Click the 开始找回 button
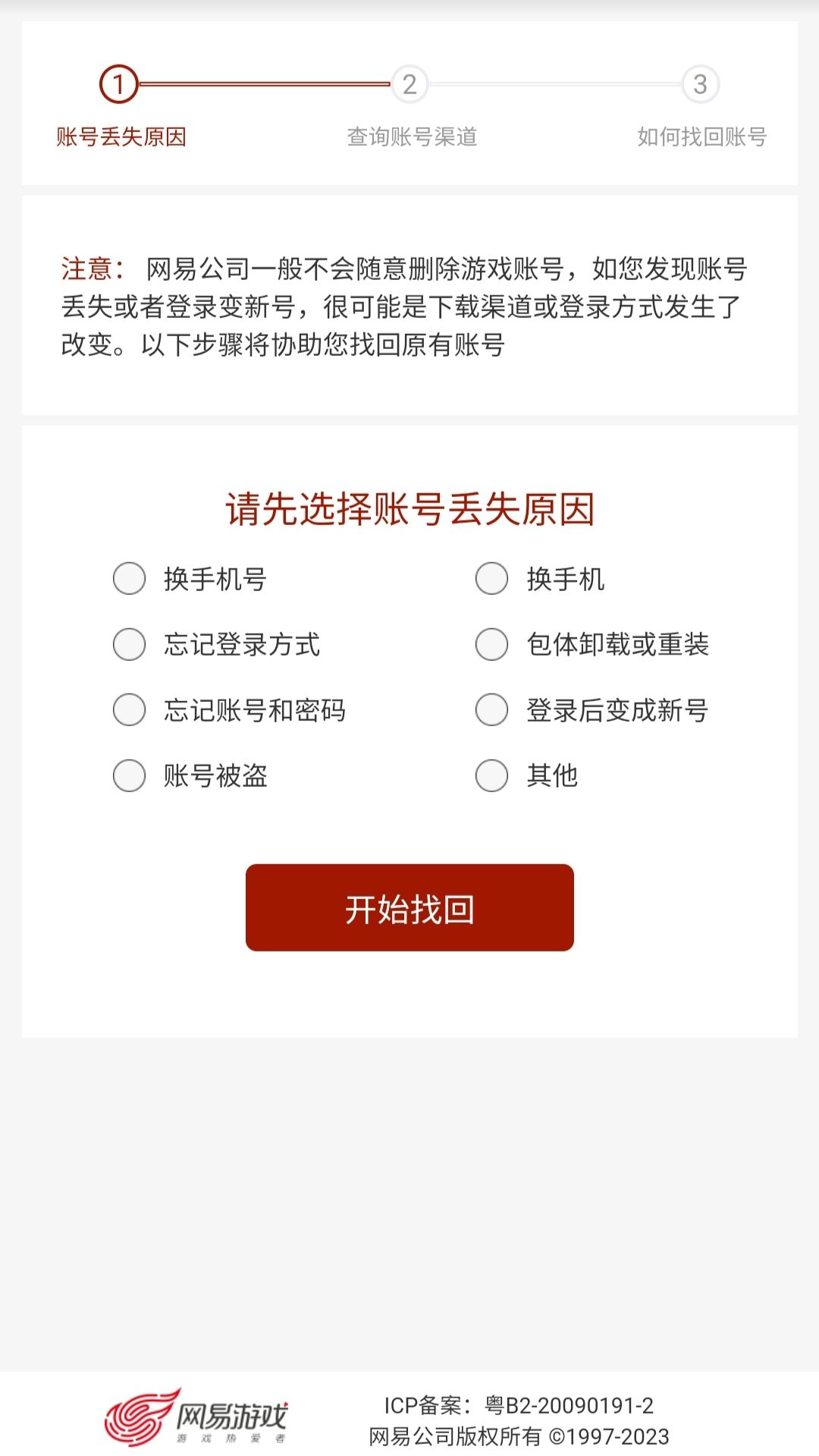Image resolution: width=819 pixels, height=1456 pixels. (409, 907)
